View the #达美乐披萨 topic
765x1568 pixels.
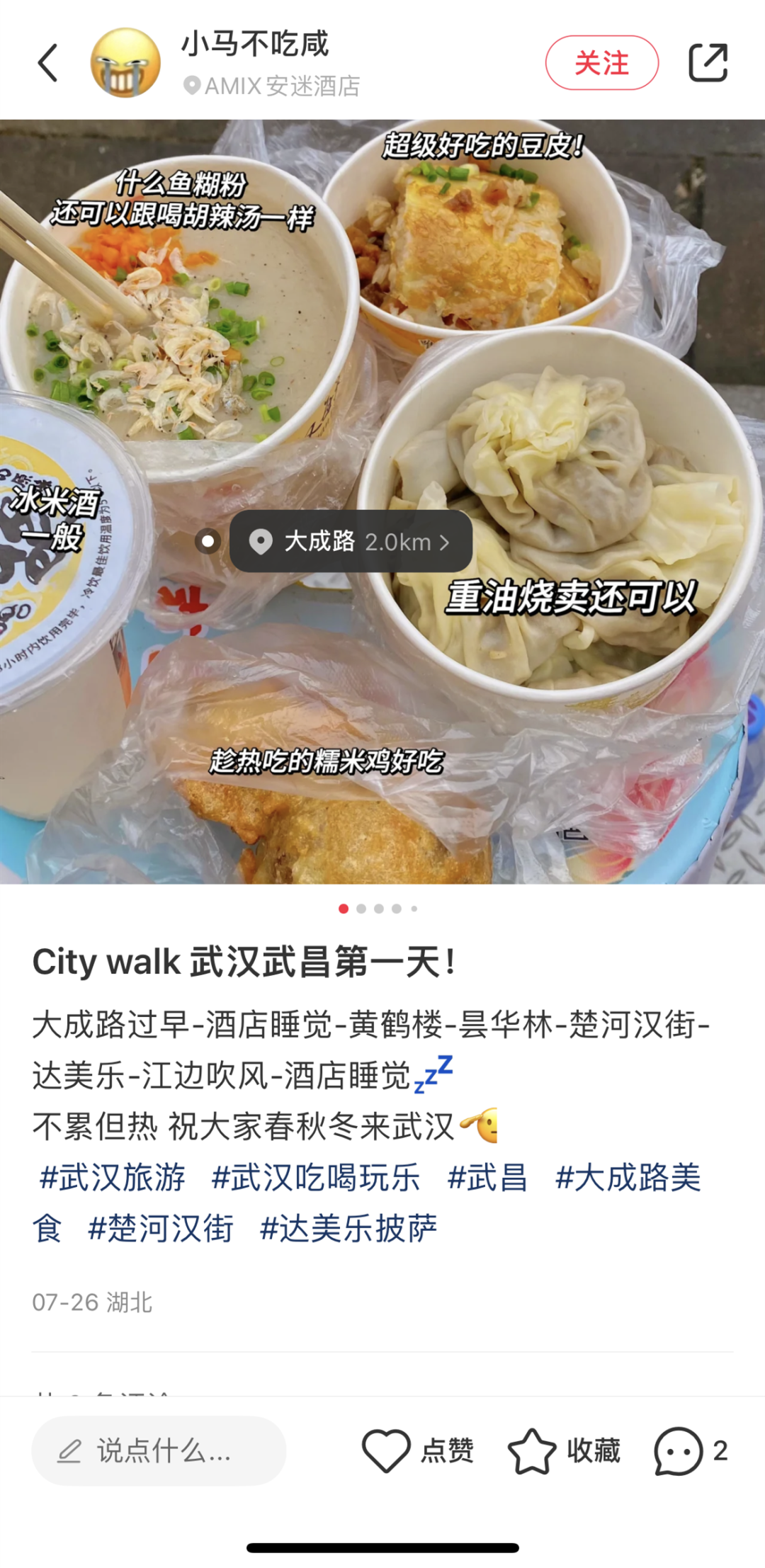(348, 1229)
